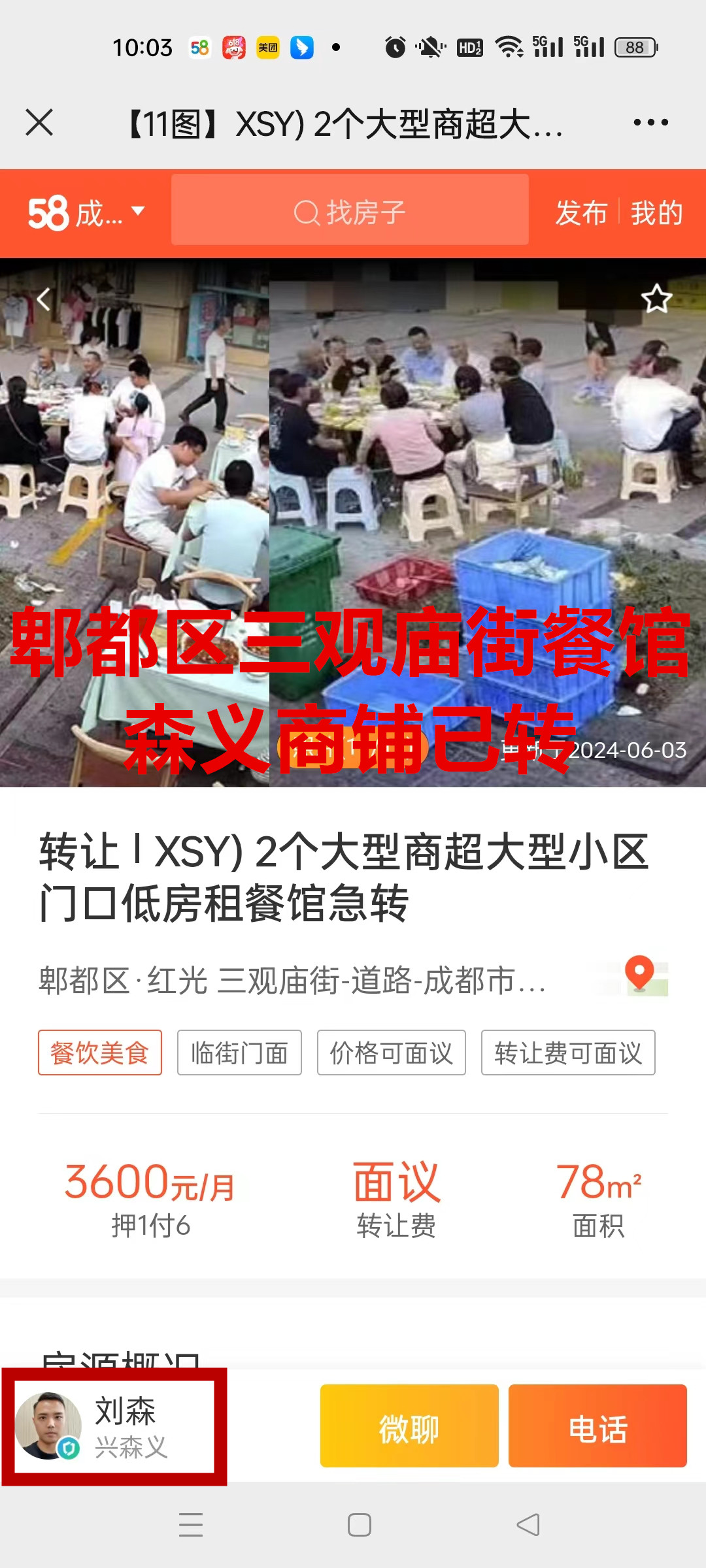This screenshot has height=1568, width=706.
Task: Open agent 刘森's profile
Action: tap(114, 1426)
